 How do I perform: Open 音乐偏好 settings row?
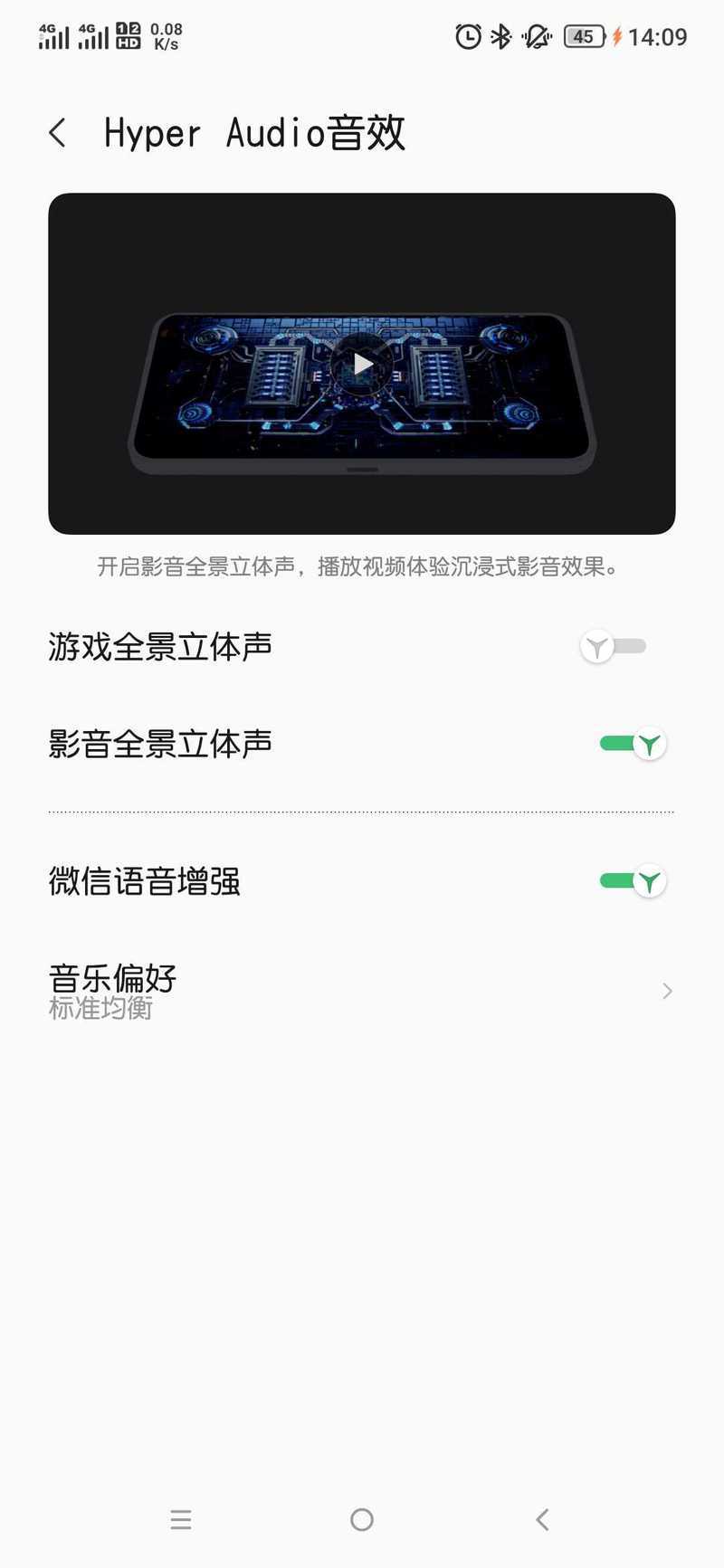click(x=362, y=991)
